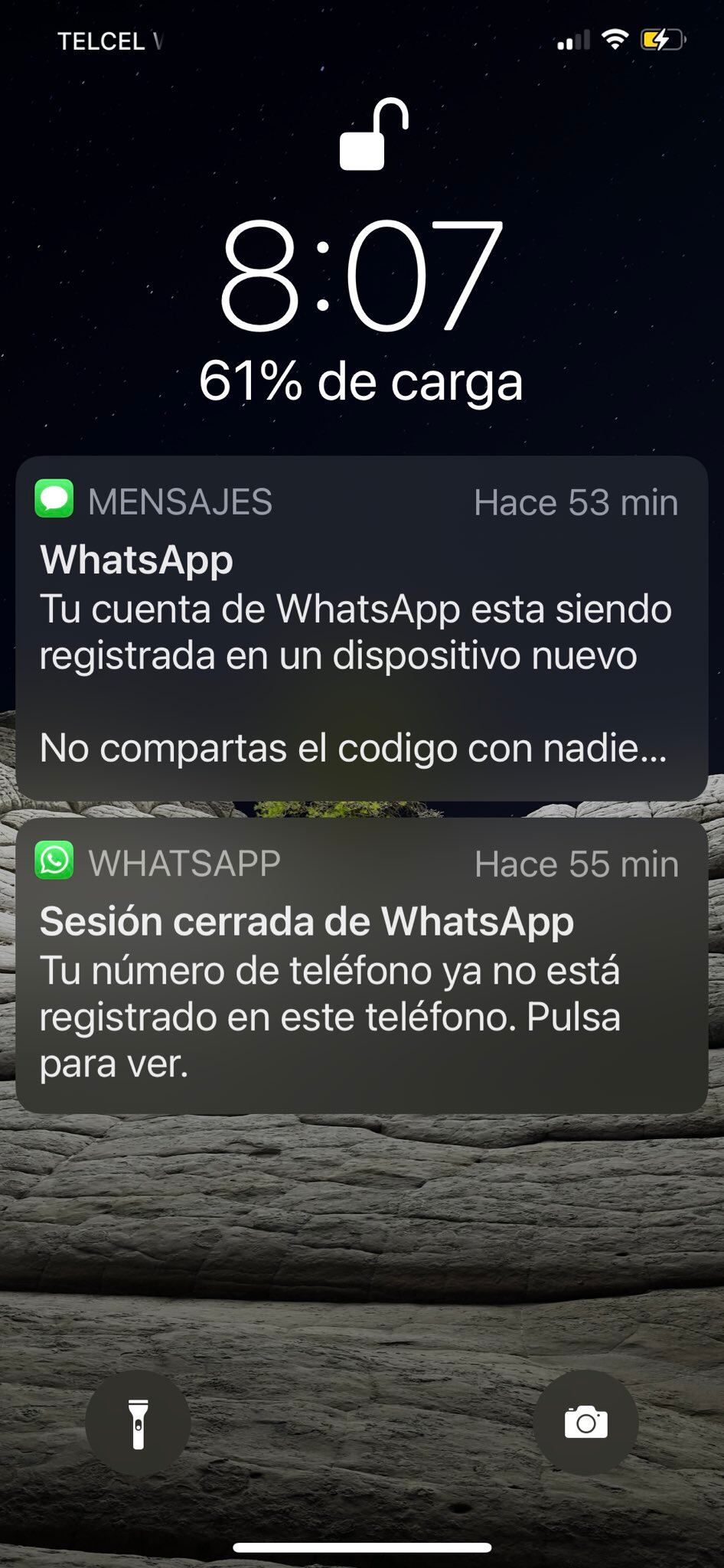
Task: Open the Mensajes notification about WhatsApp registration
Action: pyautogui.click(x=361, y=629)
